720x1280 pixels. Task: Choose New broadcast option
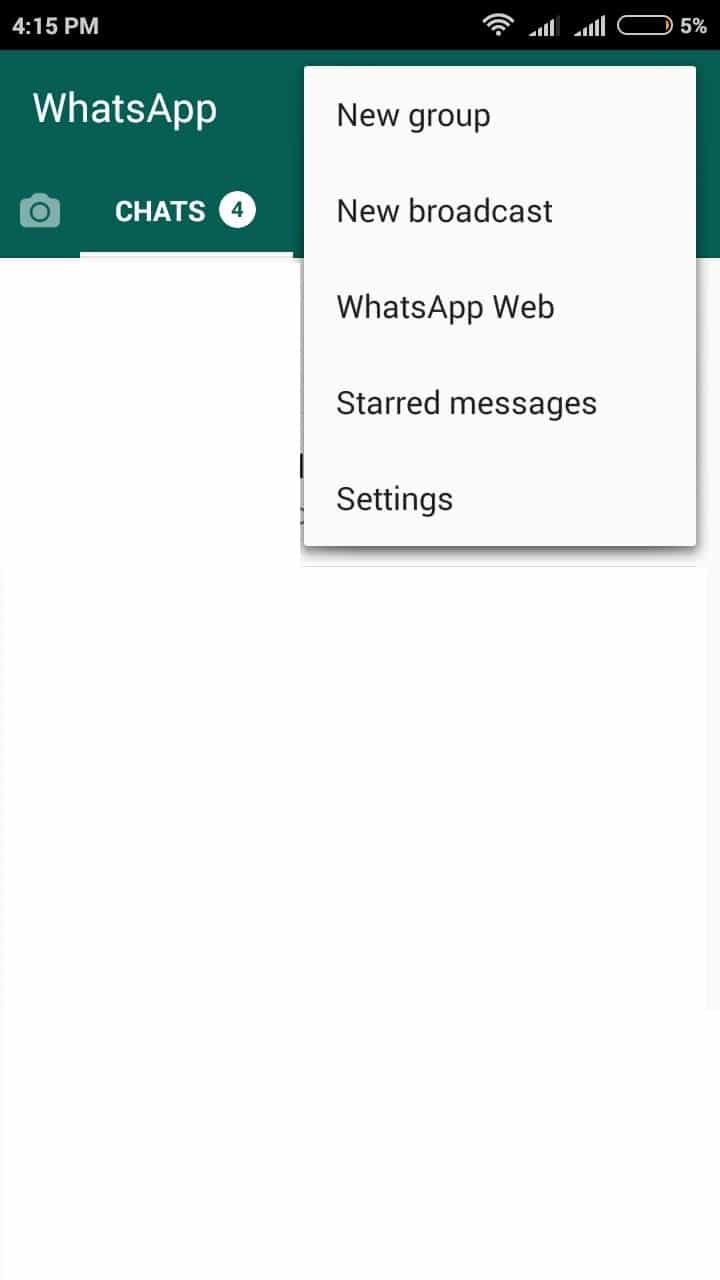[x=444, y=212]
